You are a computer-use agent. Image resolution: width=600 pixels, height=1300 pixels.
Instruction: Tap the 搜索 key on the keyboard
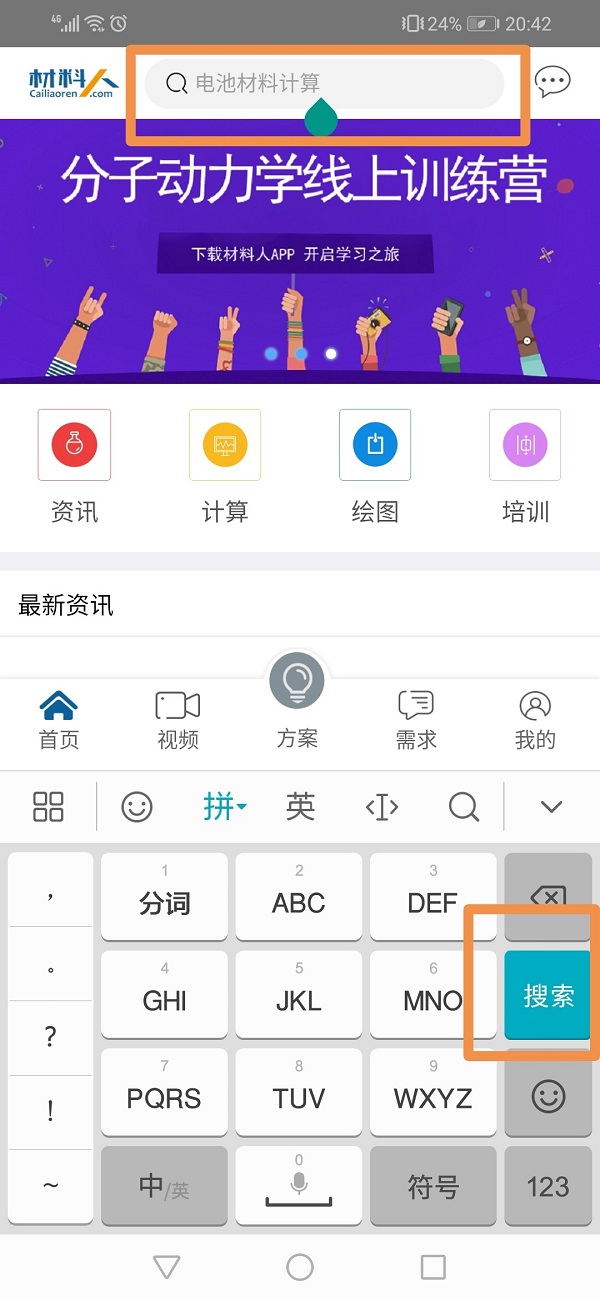point(548,995)
